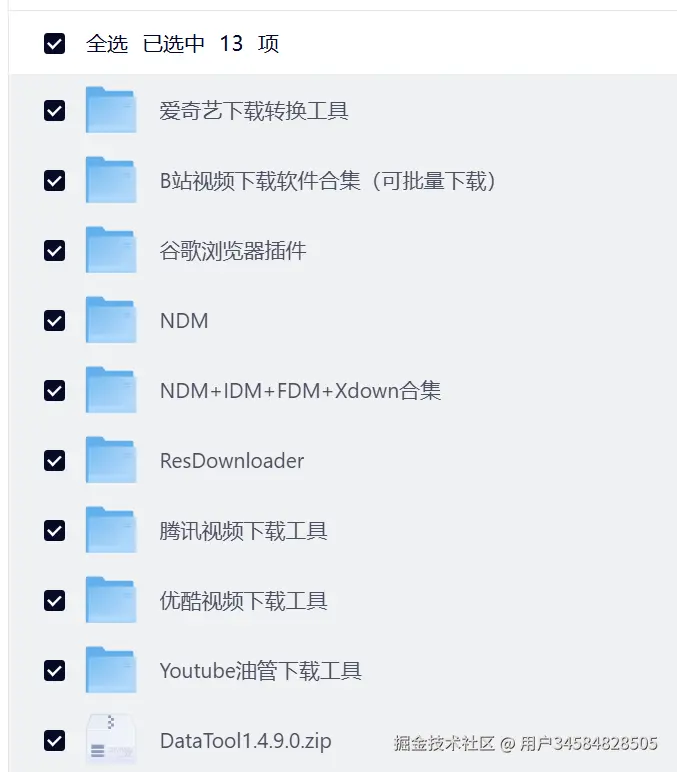Viewport: 677px width, 772px height.
Task: Deselect the ResDownloader folder checkbox
Action: 55,461
